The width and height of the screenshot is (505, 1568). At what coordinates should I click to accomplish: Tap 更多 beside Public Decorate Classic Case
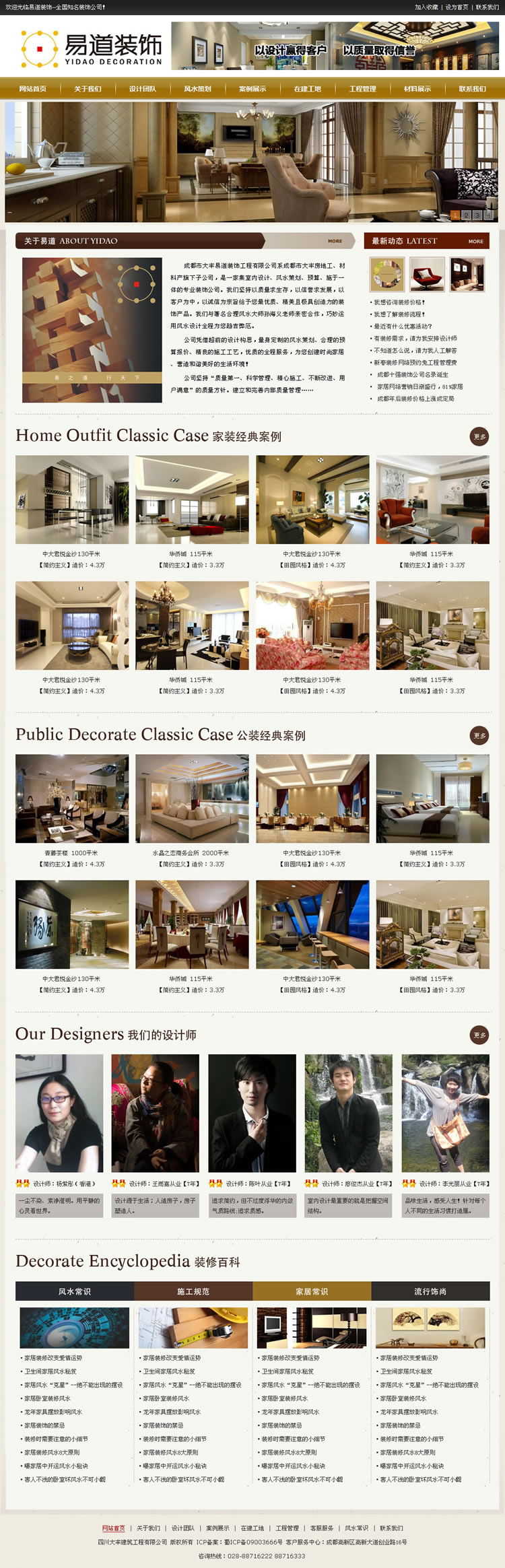[x=479, y=735]
